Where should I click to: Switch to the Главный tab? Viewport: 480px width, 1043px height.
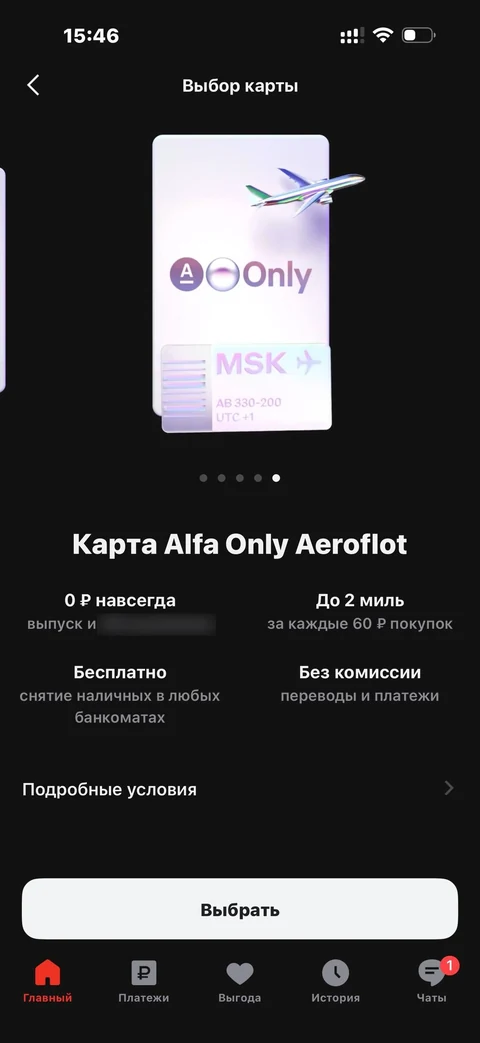[47, 982]
